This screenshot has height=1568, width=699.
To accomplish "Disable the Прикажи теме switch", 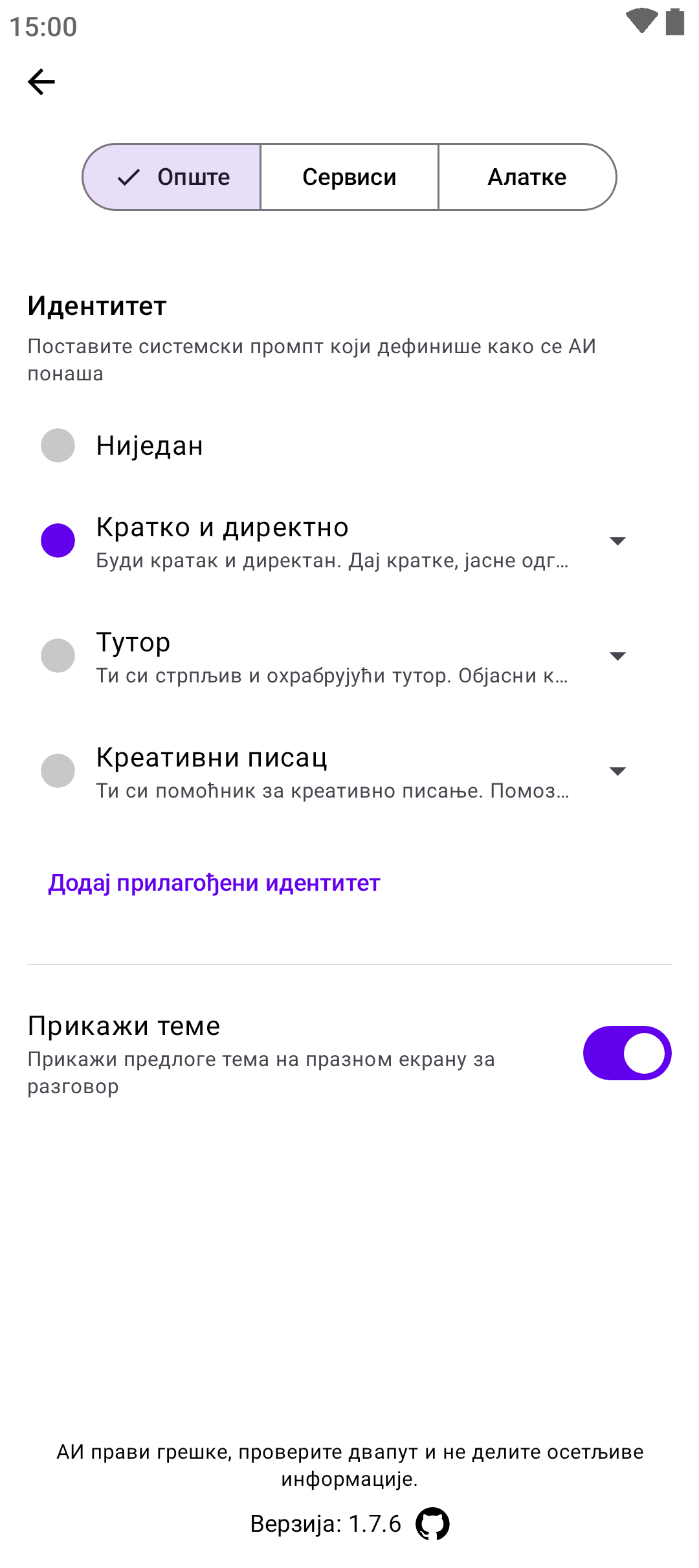I will 627,1053.
